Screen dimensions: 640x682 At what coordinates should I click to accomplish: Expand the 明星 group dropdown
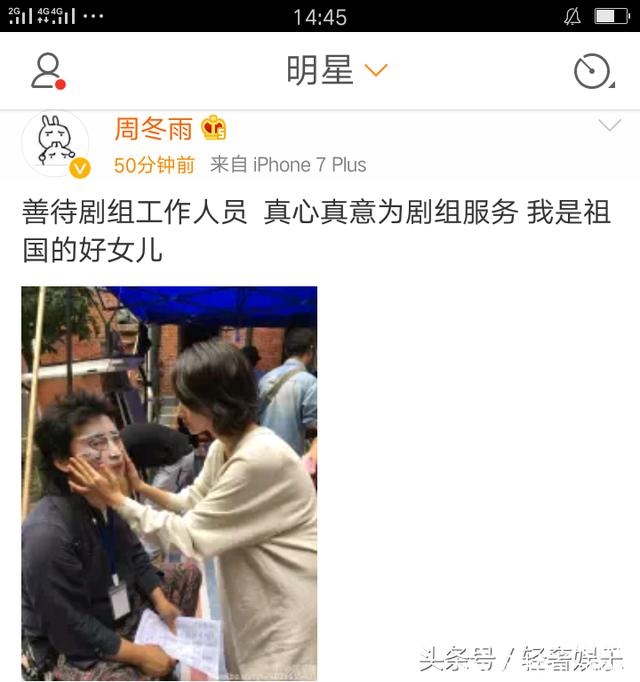(336, 71)
